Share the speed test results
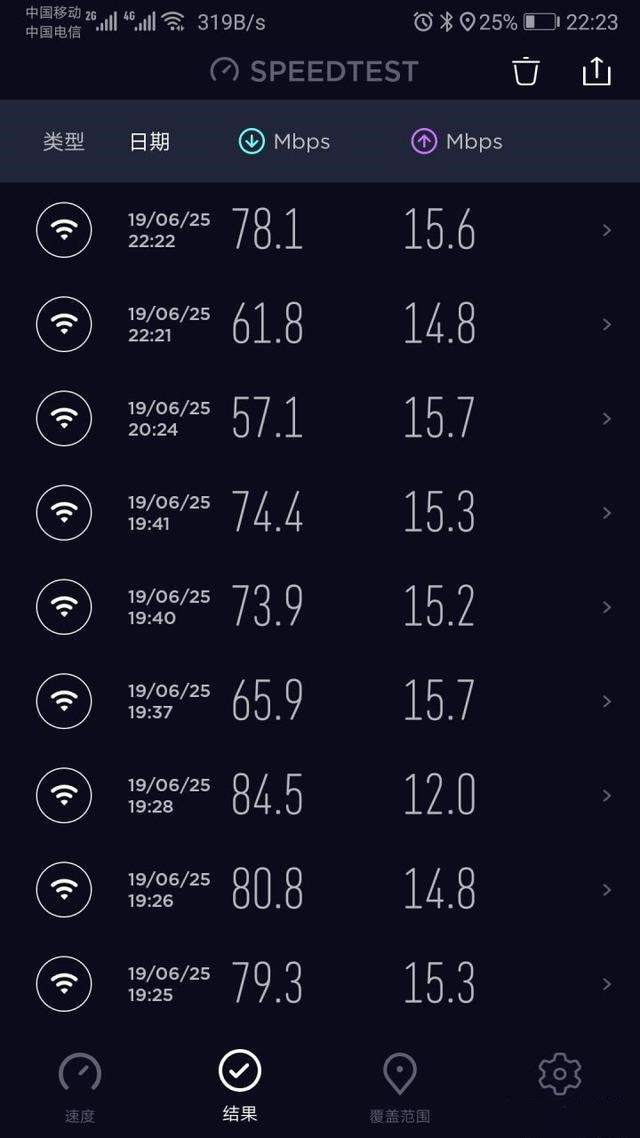 [x=596, y=71]
